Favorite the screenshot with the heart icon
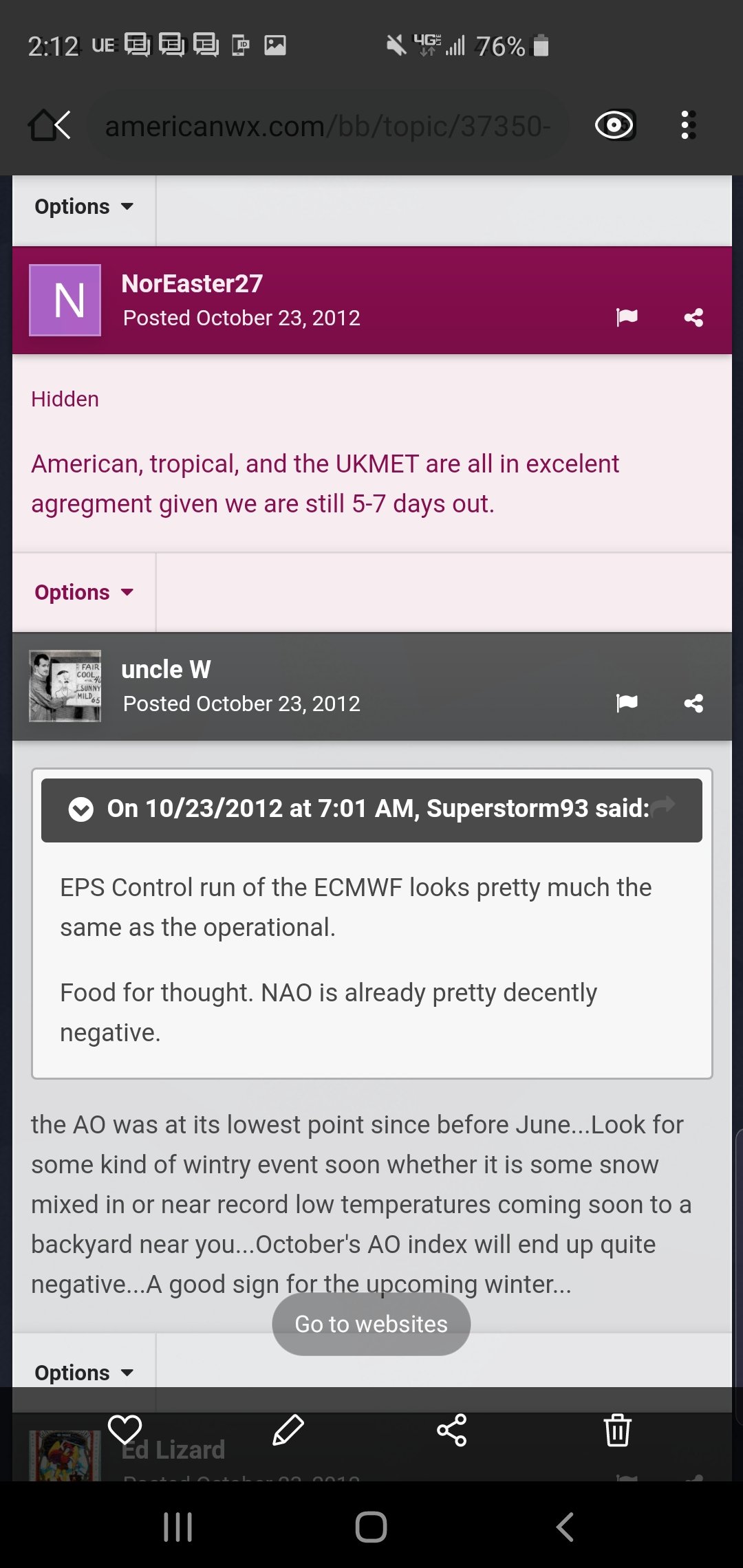Image resolution: width=743 pixels, height=1568 pixels. coord(125,1430)
